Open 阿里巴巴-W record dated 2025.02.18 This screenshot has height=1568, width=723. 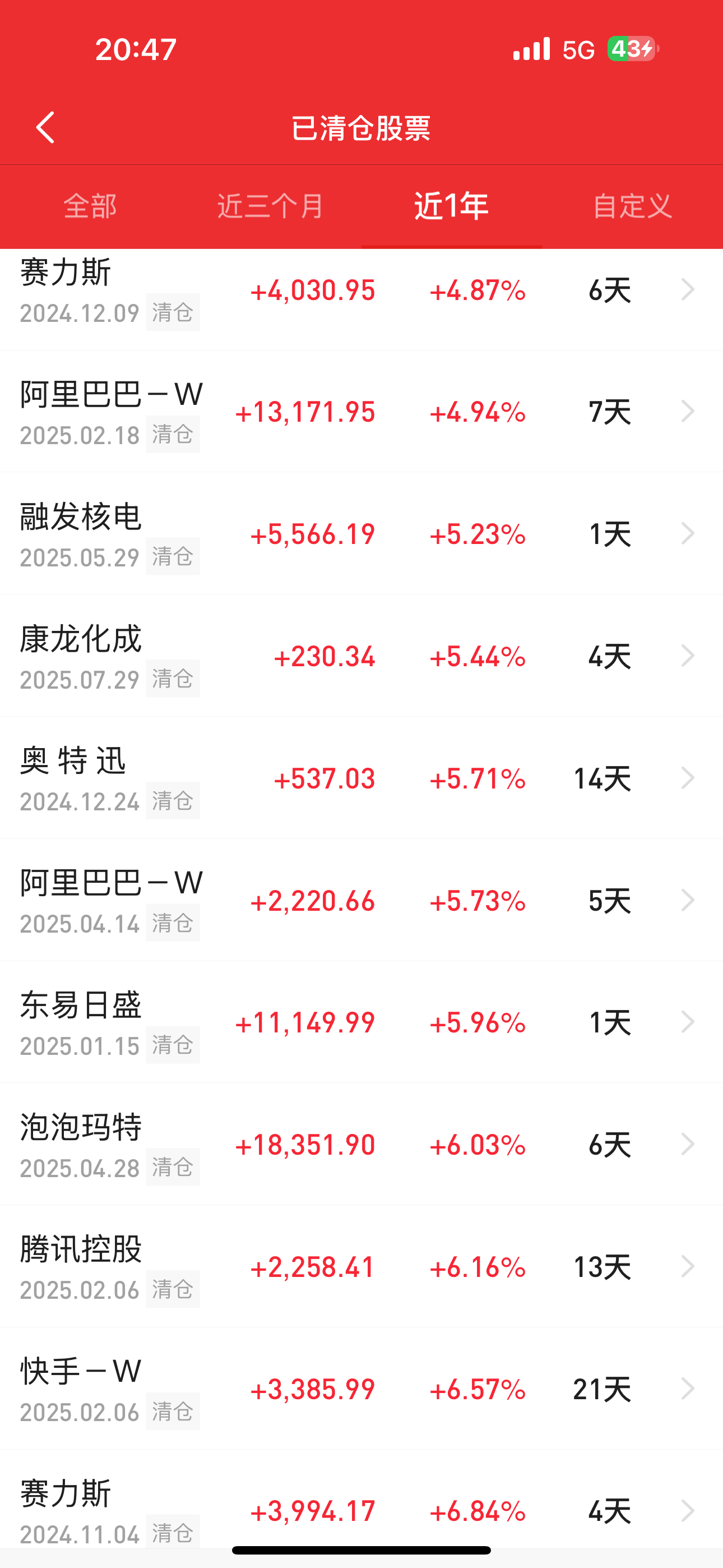[361, 412]
